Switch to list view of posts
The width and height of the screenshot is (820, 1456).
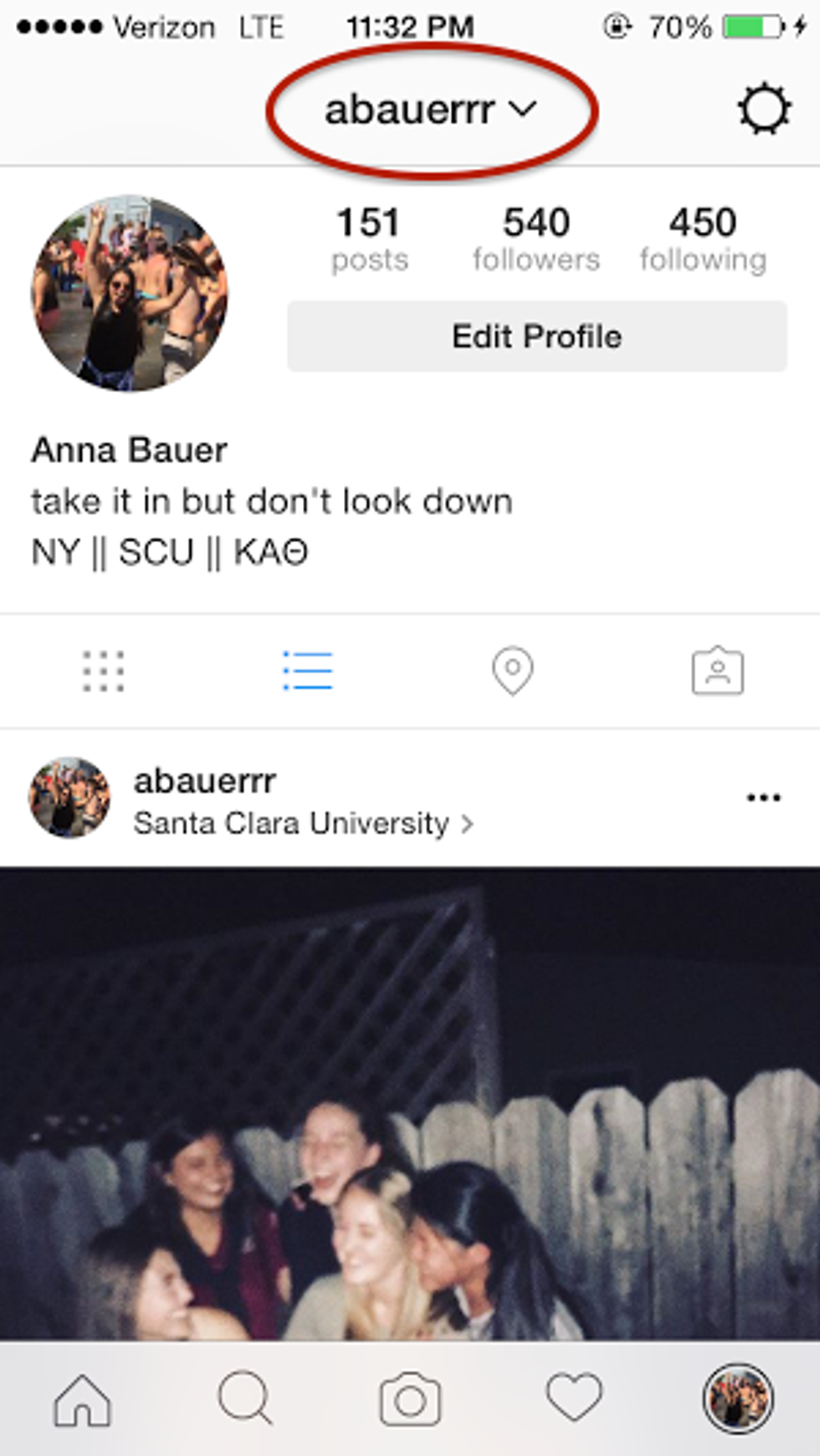pos(307,671)
